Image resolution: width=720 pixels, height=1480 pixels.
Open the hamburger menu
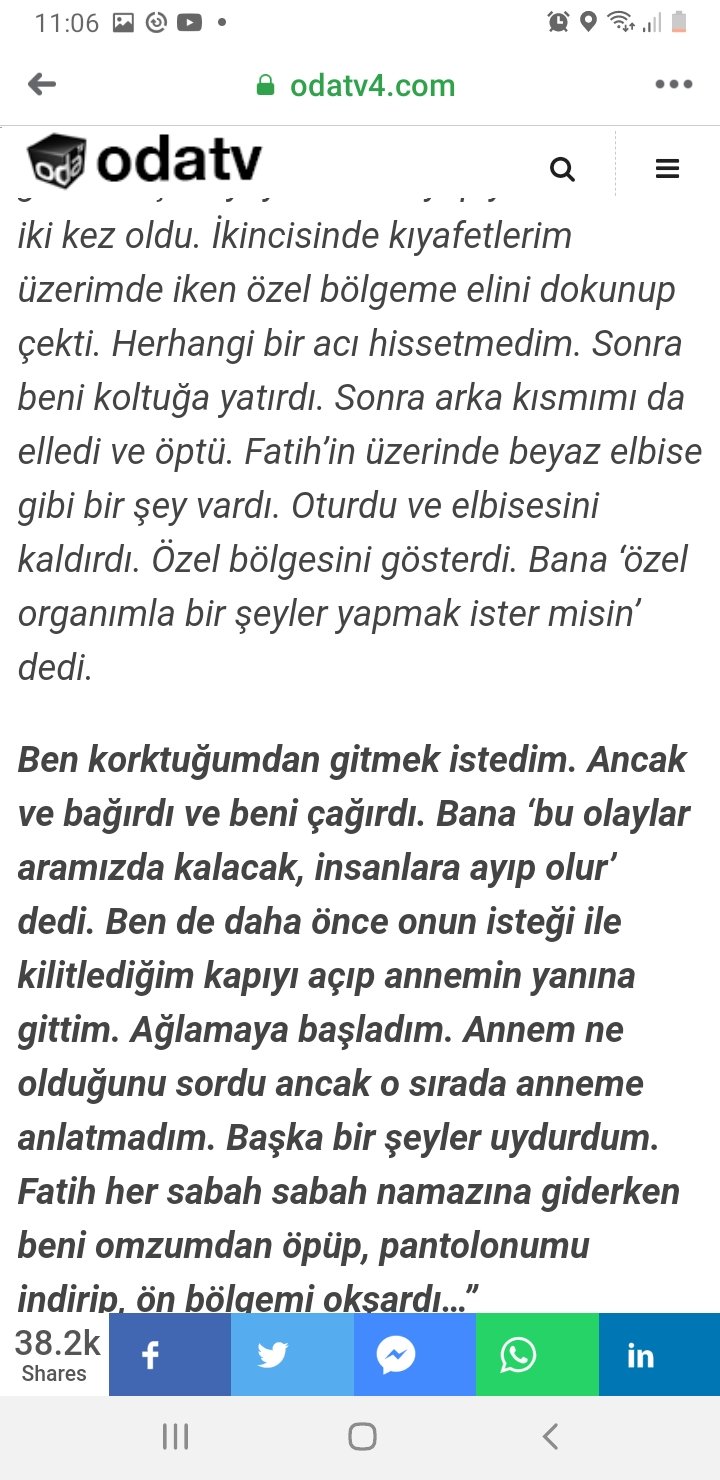(667, 169)
